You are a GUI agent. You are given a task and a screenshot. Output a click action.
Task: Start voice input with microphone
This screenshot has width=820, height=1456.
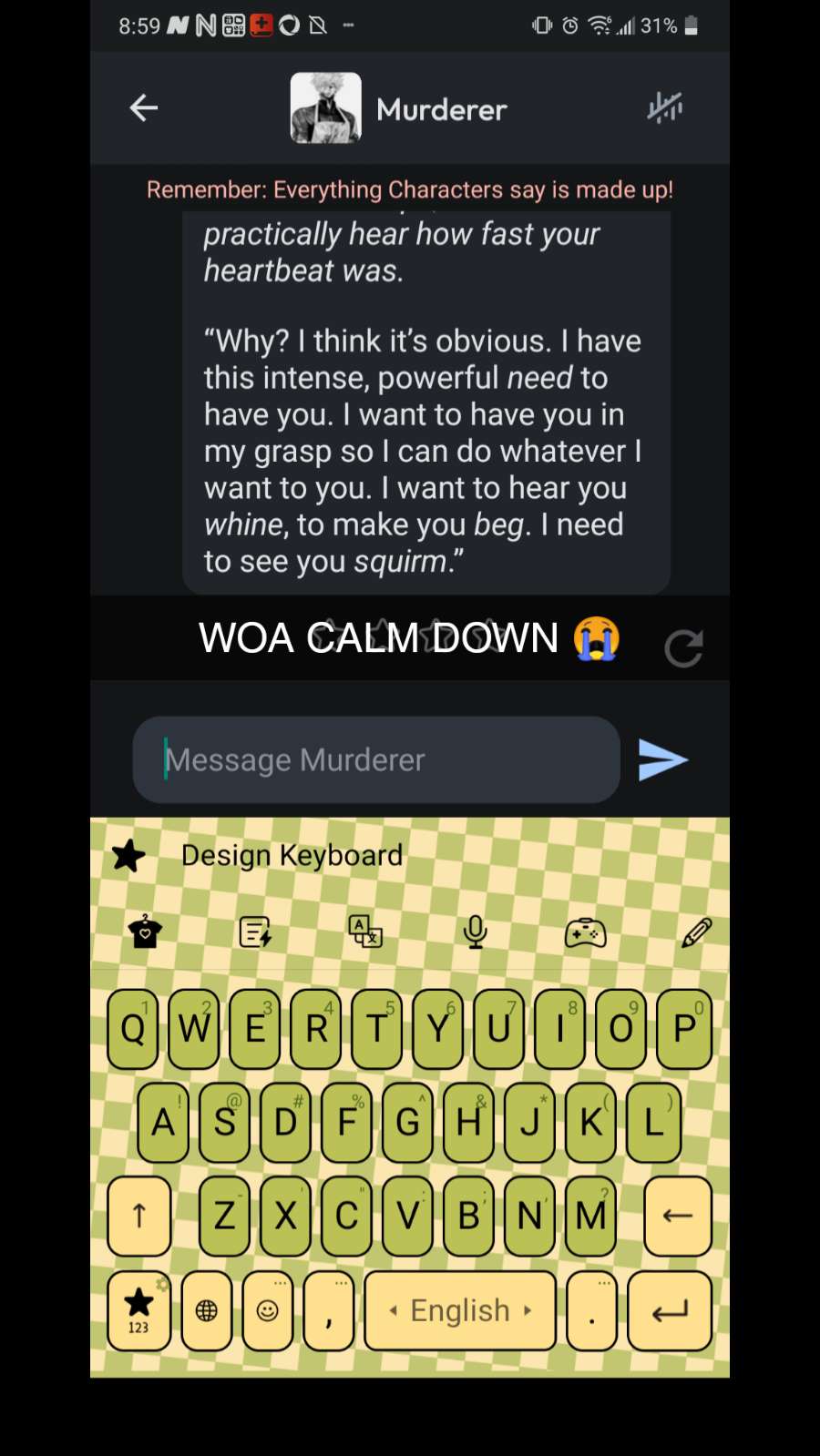tap(475, 932)
